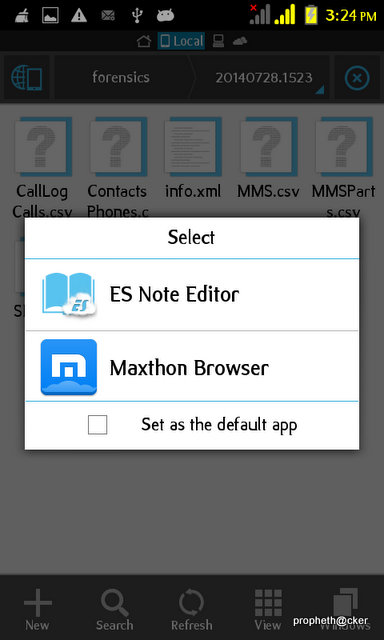The image size is (384, 640).
Task: Check the Set as the default app box
Action: click(x=98, y=425)
